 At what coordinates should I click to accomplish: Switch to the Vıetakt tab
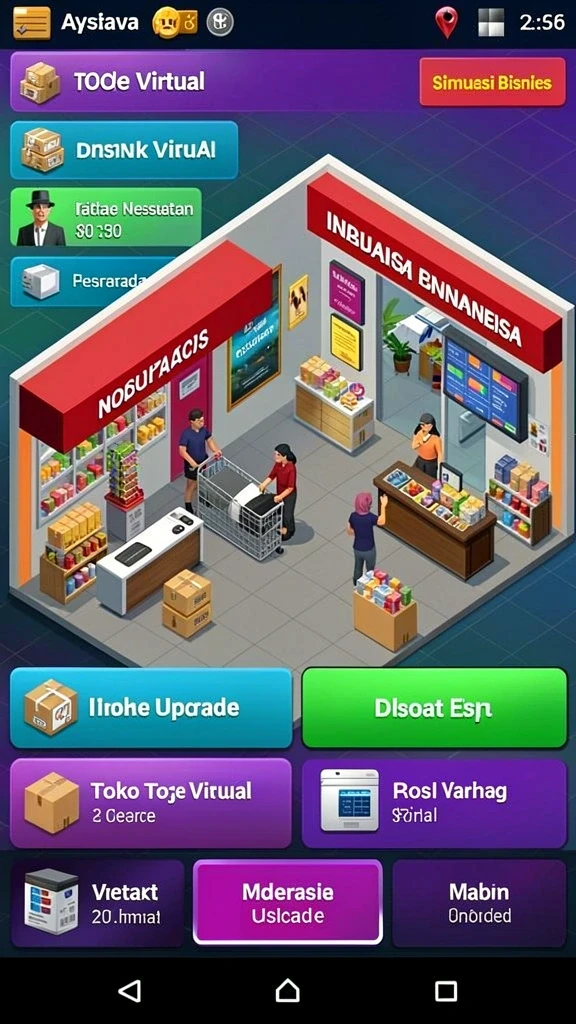tap(98, 903)
